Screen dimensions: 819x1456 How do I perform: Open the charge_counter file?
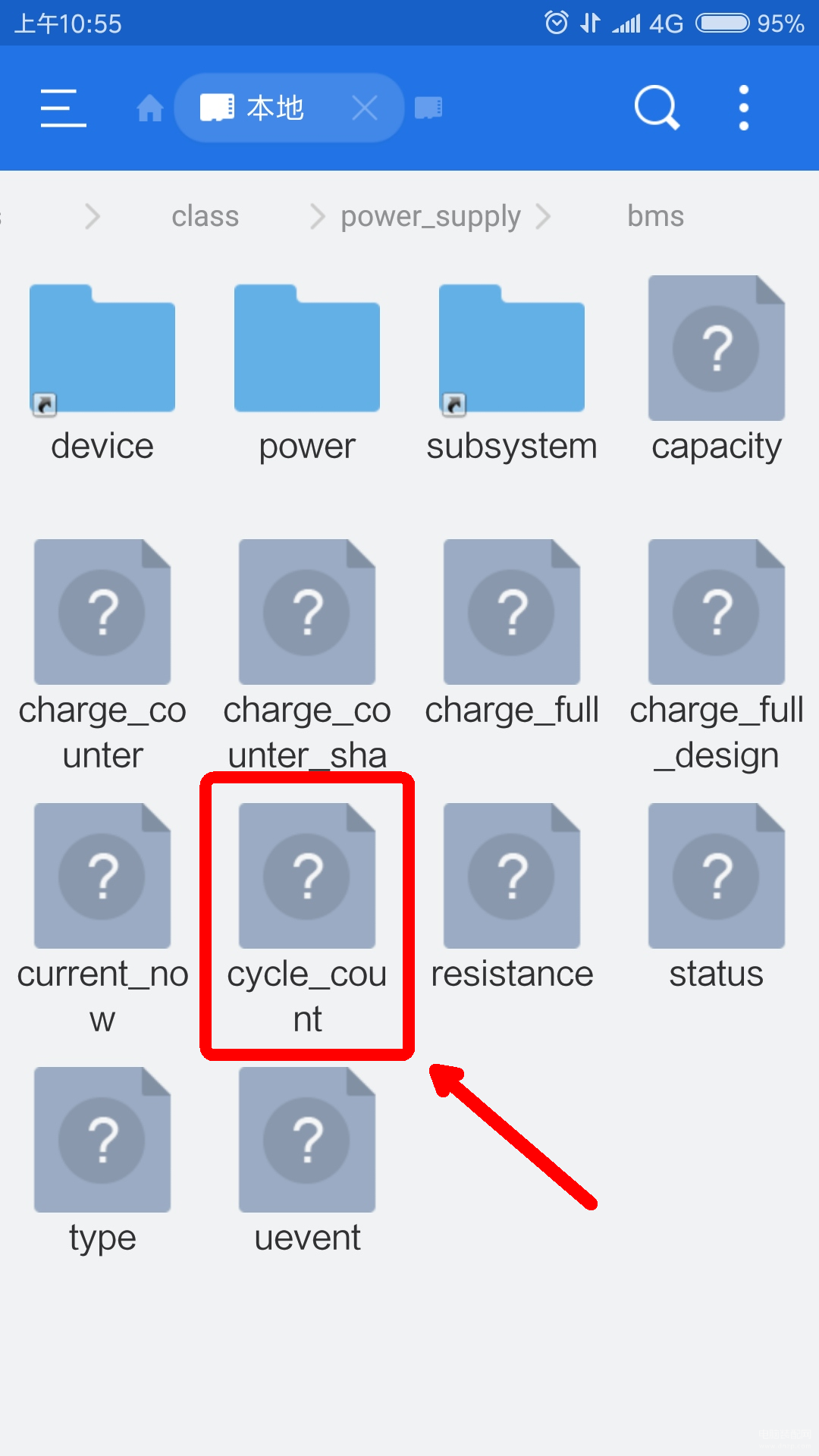[x=102, y=656]
